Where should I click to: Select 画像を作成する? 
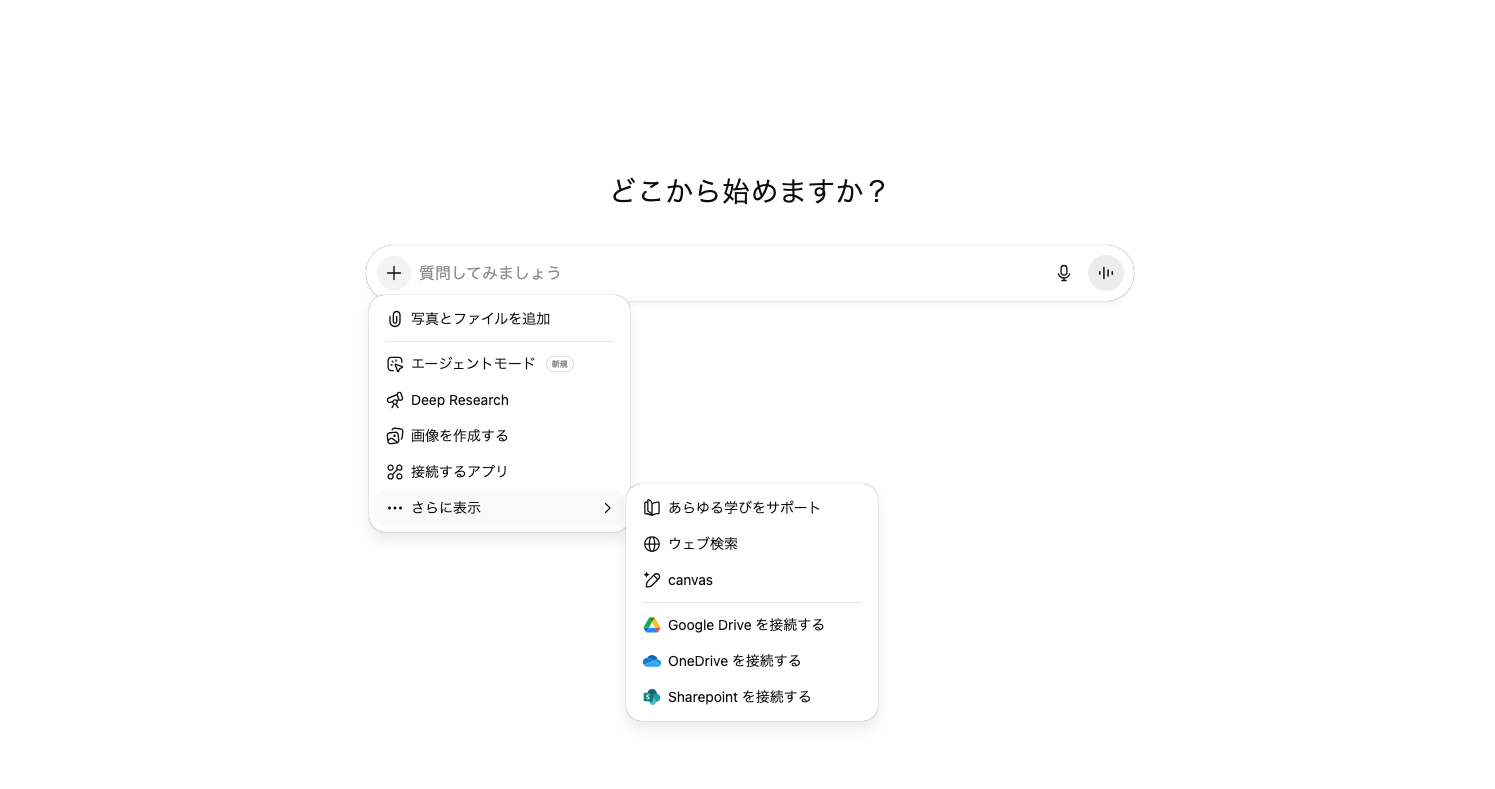(460, 436)
